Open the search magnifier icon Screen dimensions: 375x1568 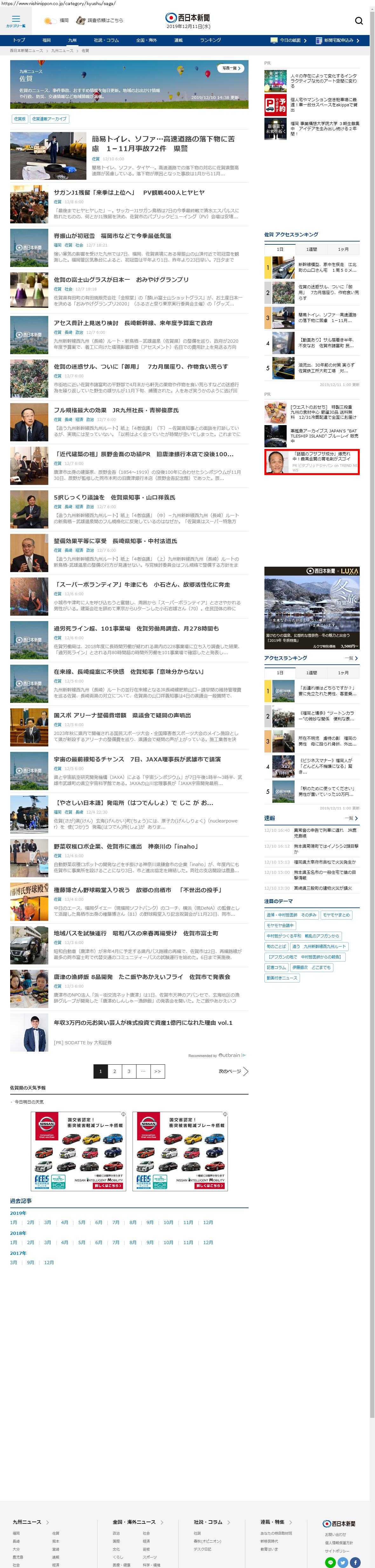coord(358,21)
